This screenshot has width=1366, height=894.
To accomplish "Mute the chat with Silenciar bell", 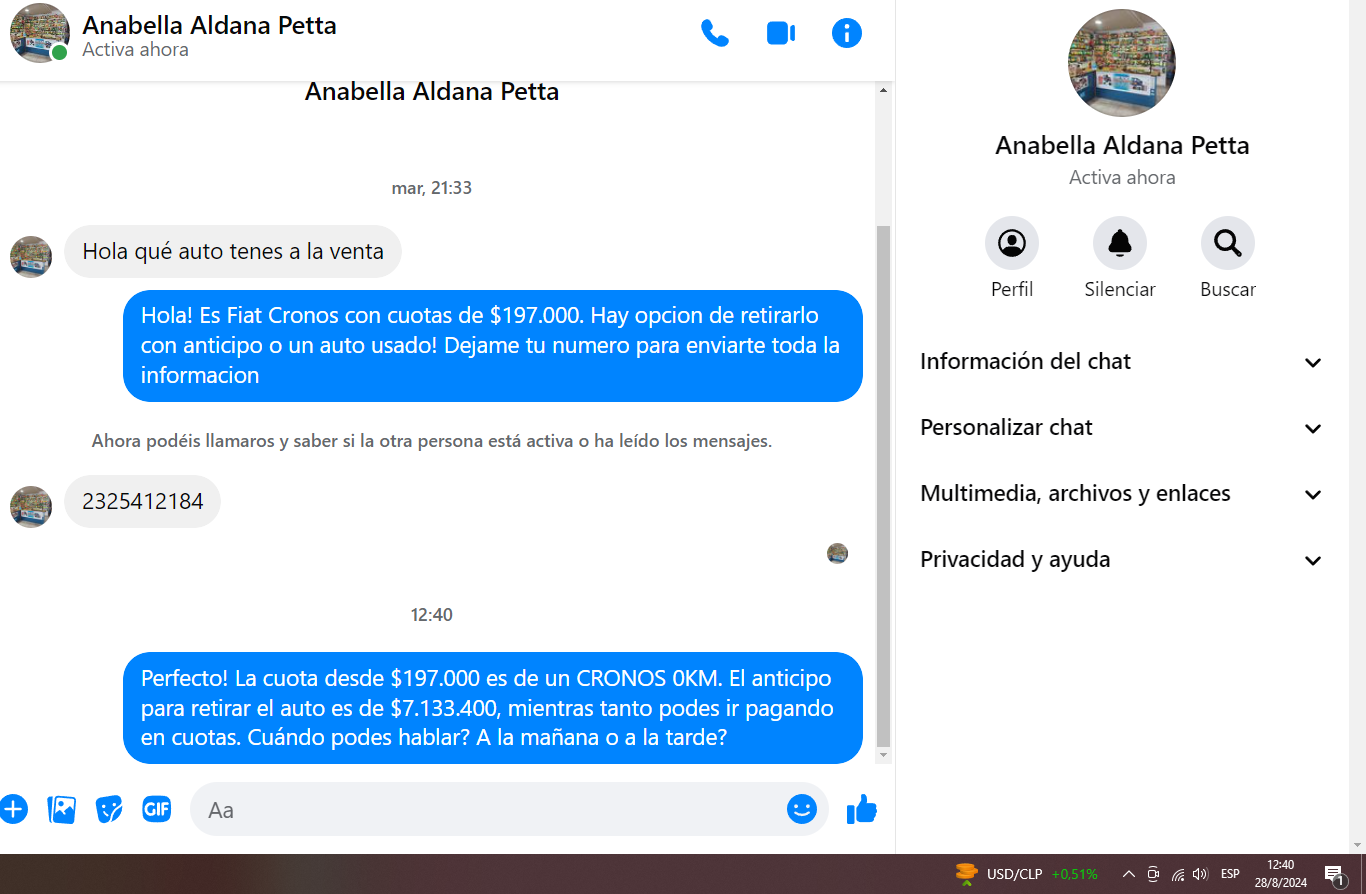I will click(1119, 243).
